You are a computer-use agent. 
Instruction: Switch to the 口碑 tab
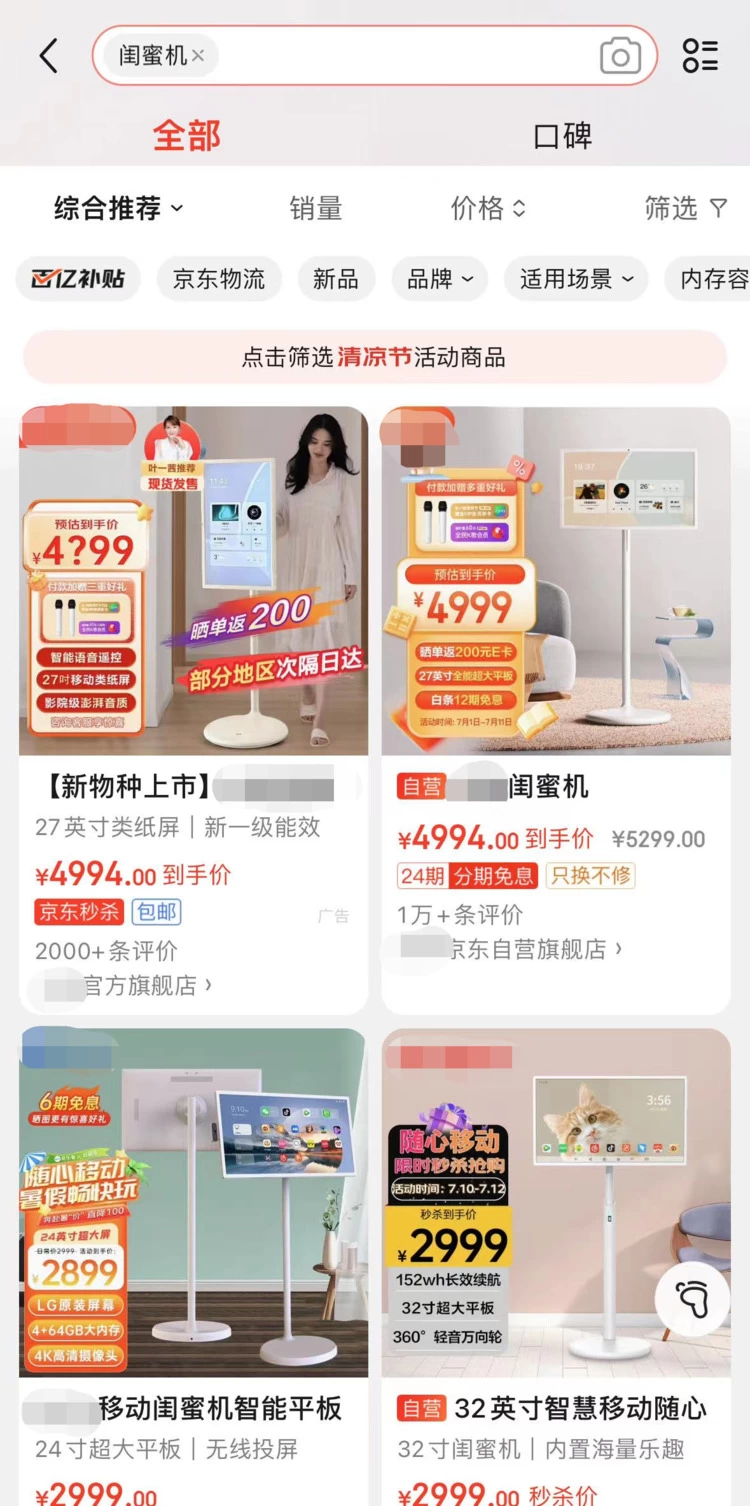[562, 136]
